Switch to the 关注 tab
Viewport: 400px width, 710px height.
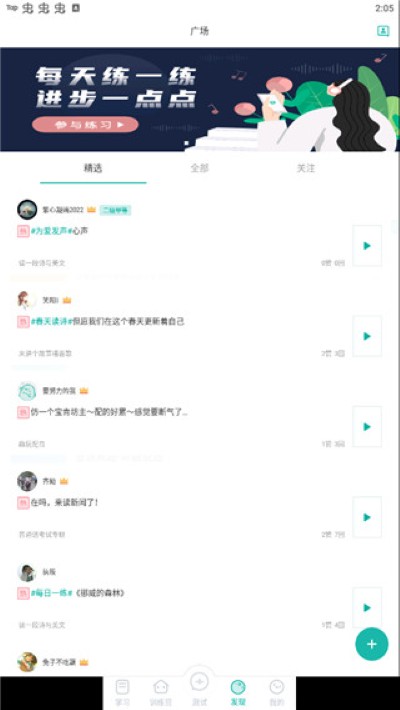coord(306,168)
